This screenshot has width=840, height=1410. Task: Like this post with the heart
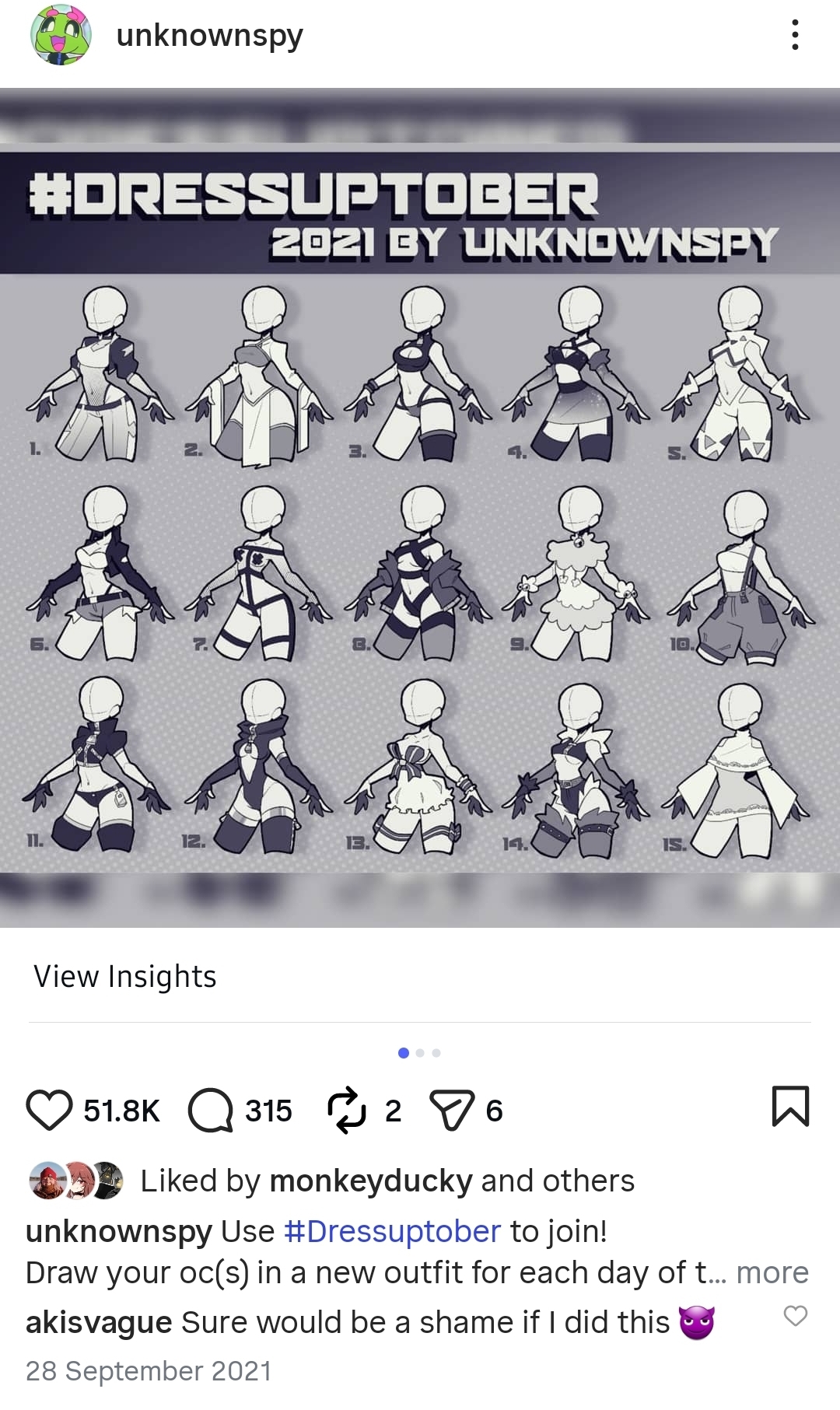click(x=50, y=1110)
